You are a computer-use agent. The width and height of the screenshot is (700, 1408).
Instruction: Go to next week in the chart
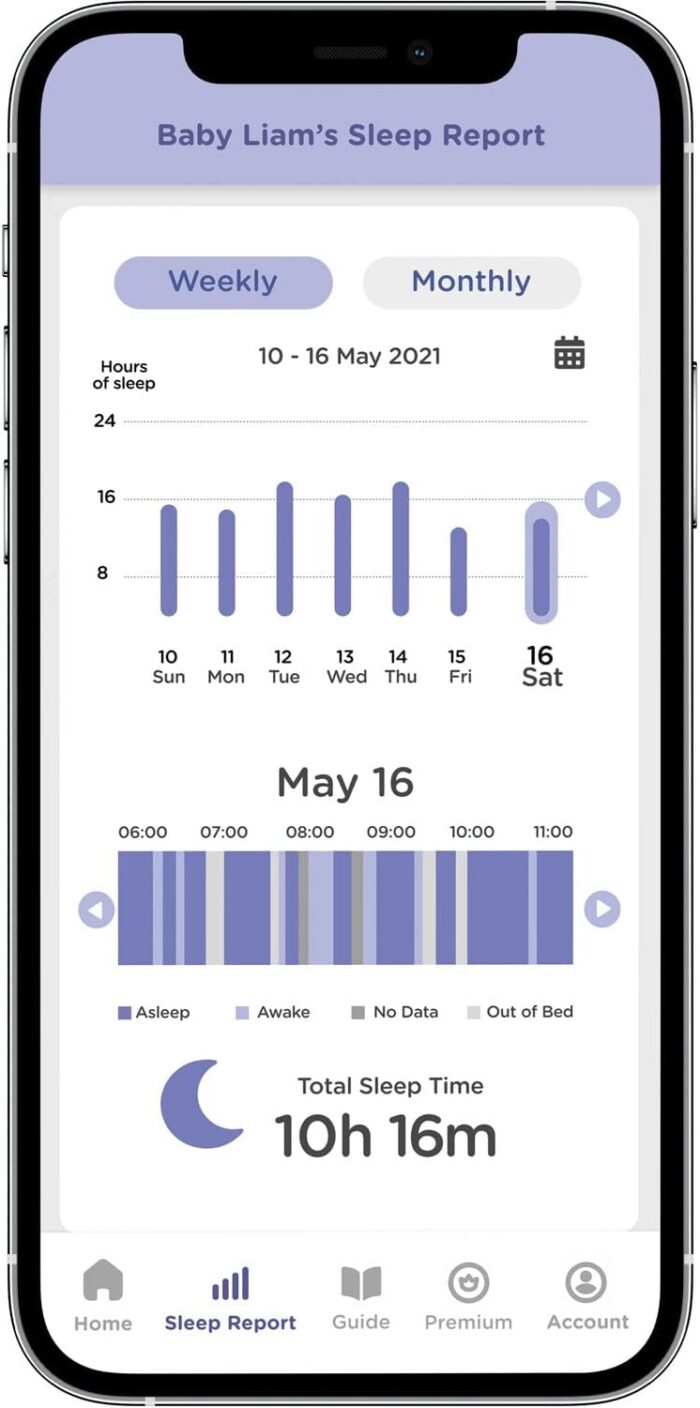(602, 499)
